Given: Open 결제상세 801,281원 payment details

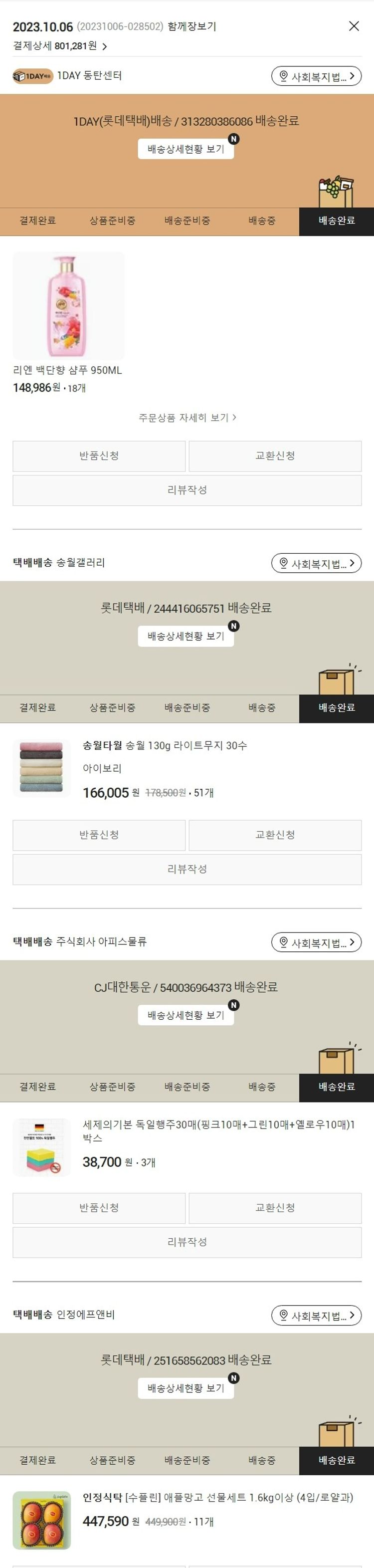Looking at the screenshot, I should click(x=60, y=46).
